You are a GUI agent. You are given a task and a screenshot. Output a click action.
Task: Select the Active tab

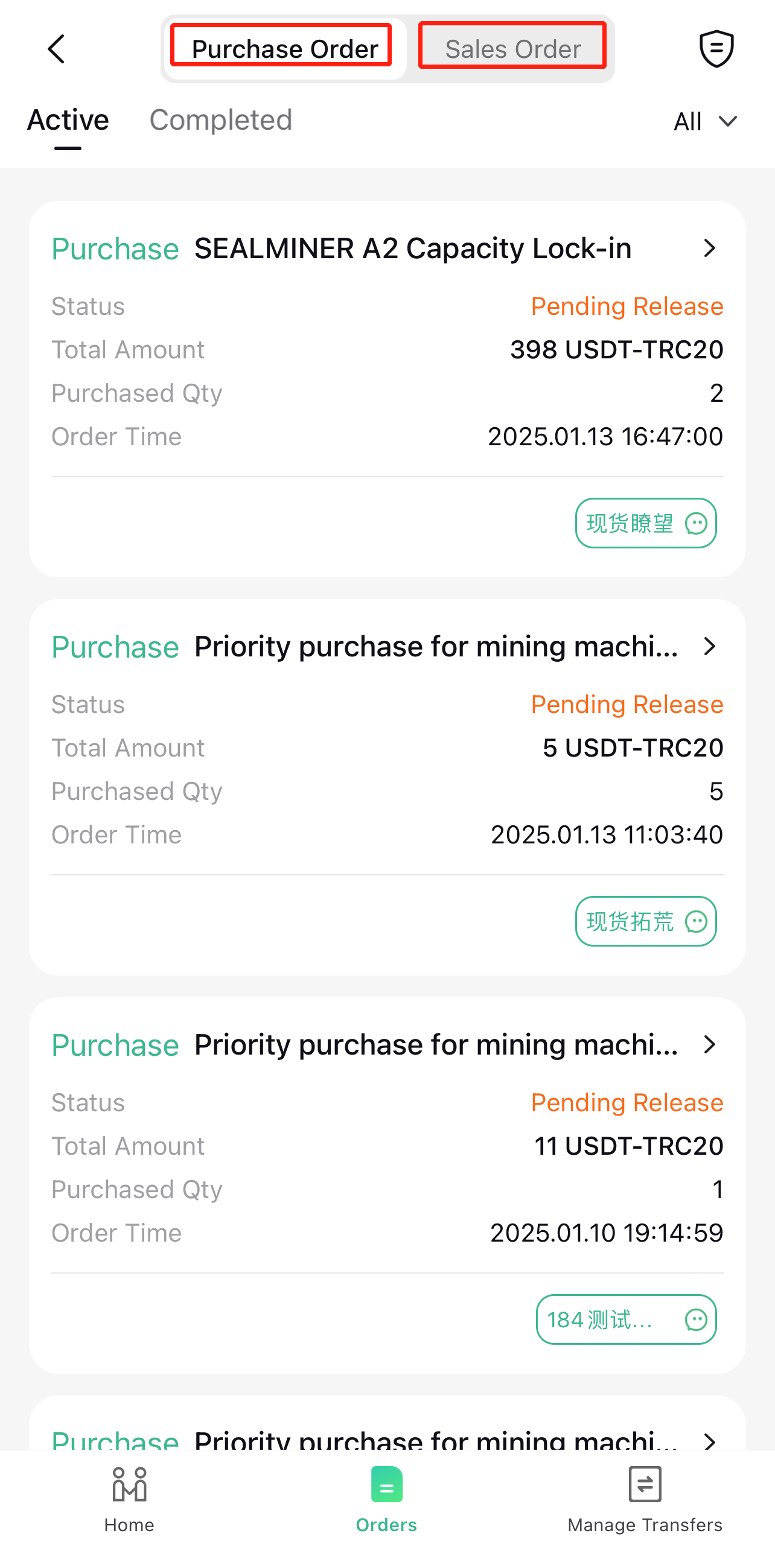tap(68, 120)
